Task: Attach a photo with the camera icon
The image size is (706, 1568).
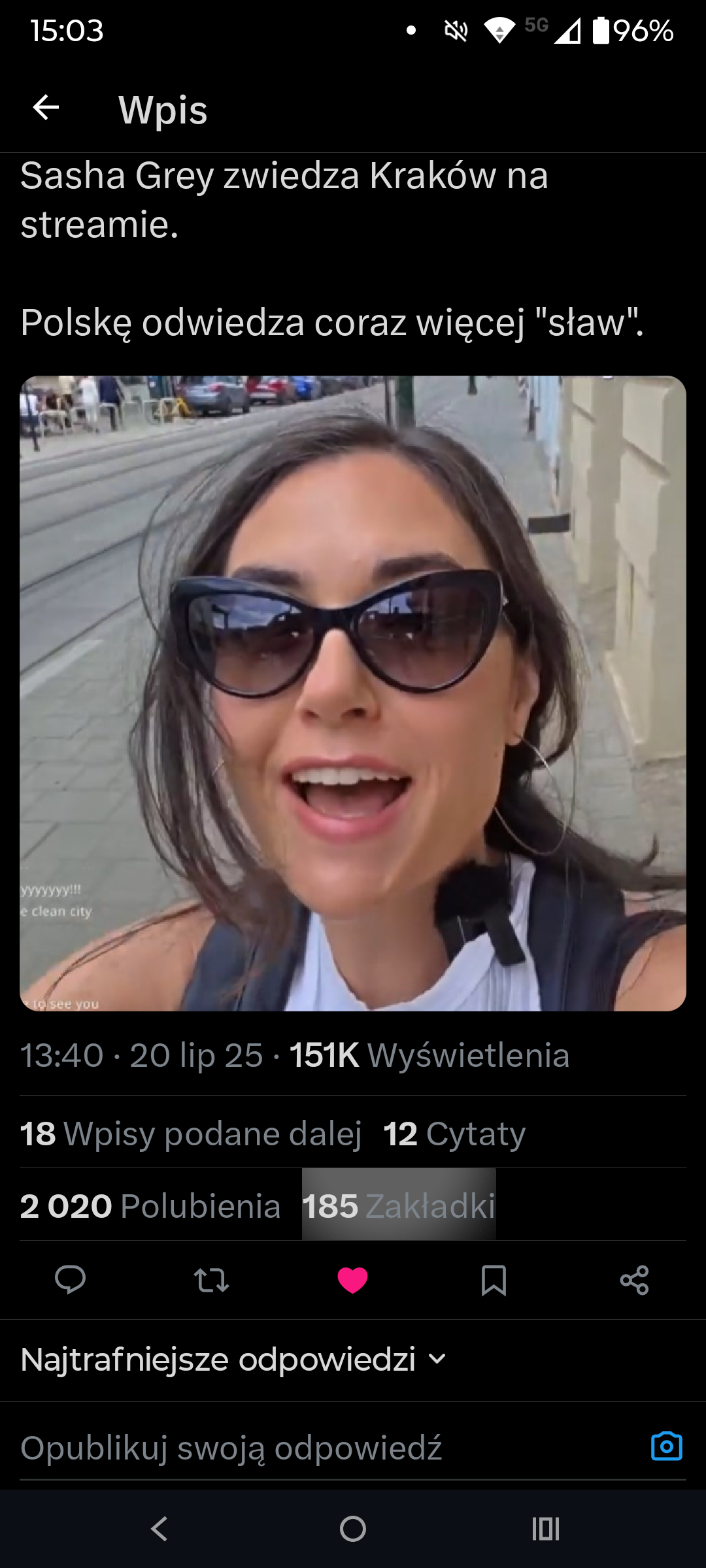Action: pos(666,1446)
